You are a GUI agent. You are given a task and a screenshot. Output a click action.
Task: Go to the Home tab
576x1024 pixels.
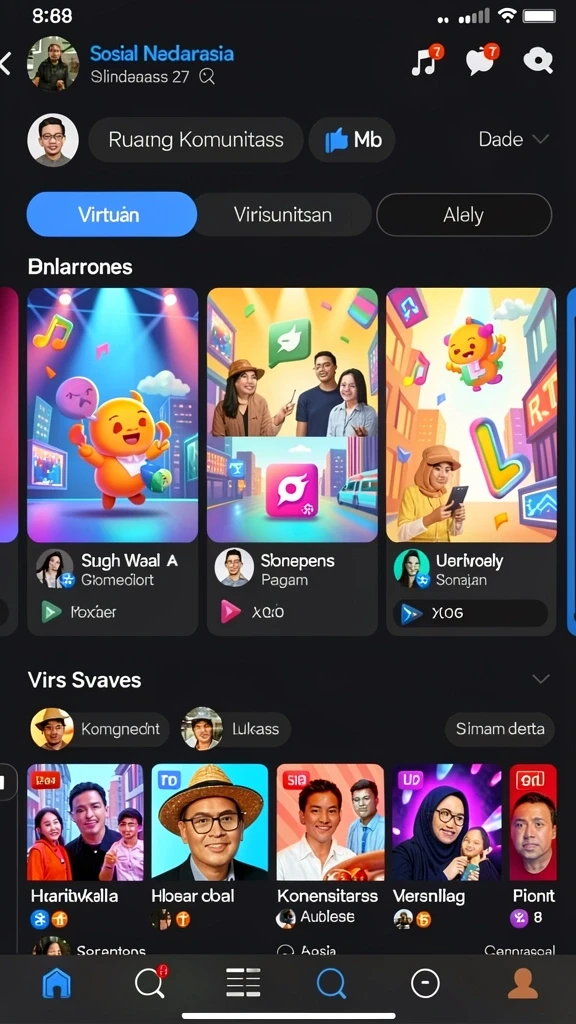(x=56, y=984)
